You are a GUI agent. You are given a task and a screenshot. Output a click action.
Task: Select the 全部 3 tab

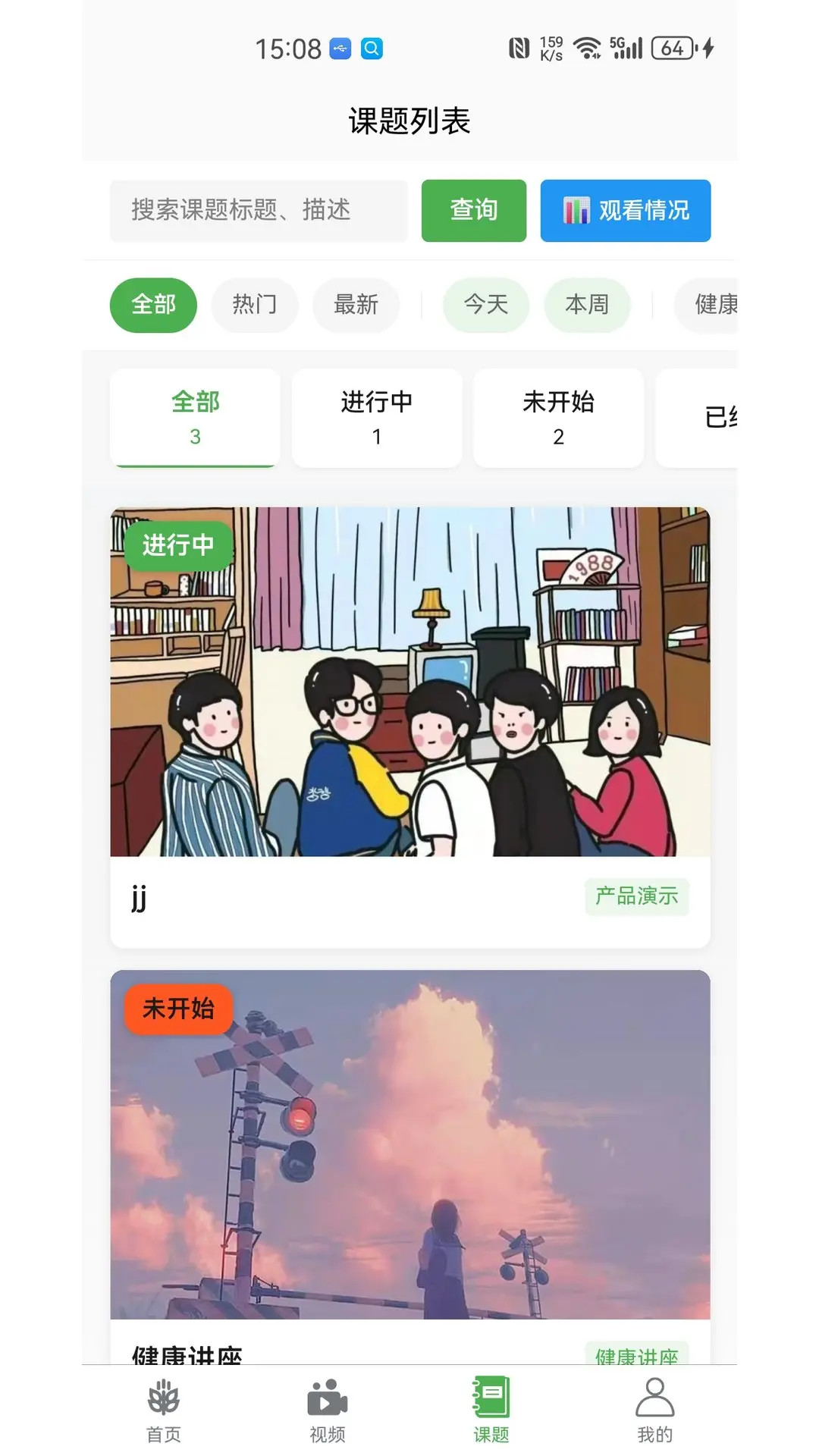pos(195,419)
